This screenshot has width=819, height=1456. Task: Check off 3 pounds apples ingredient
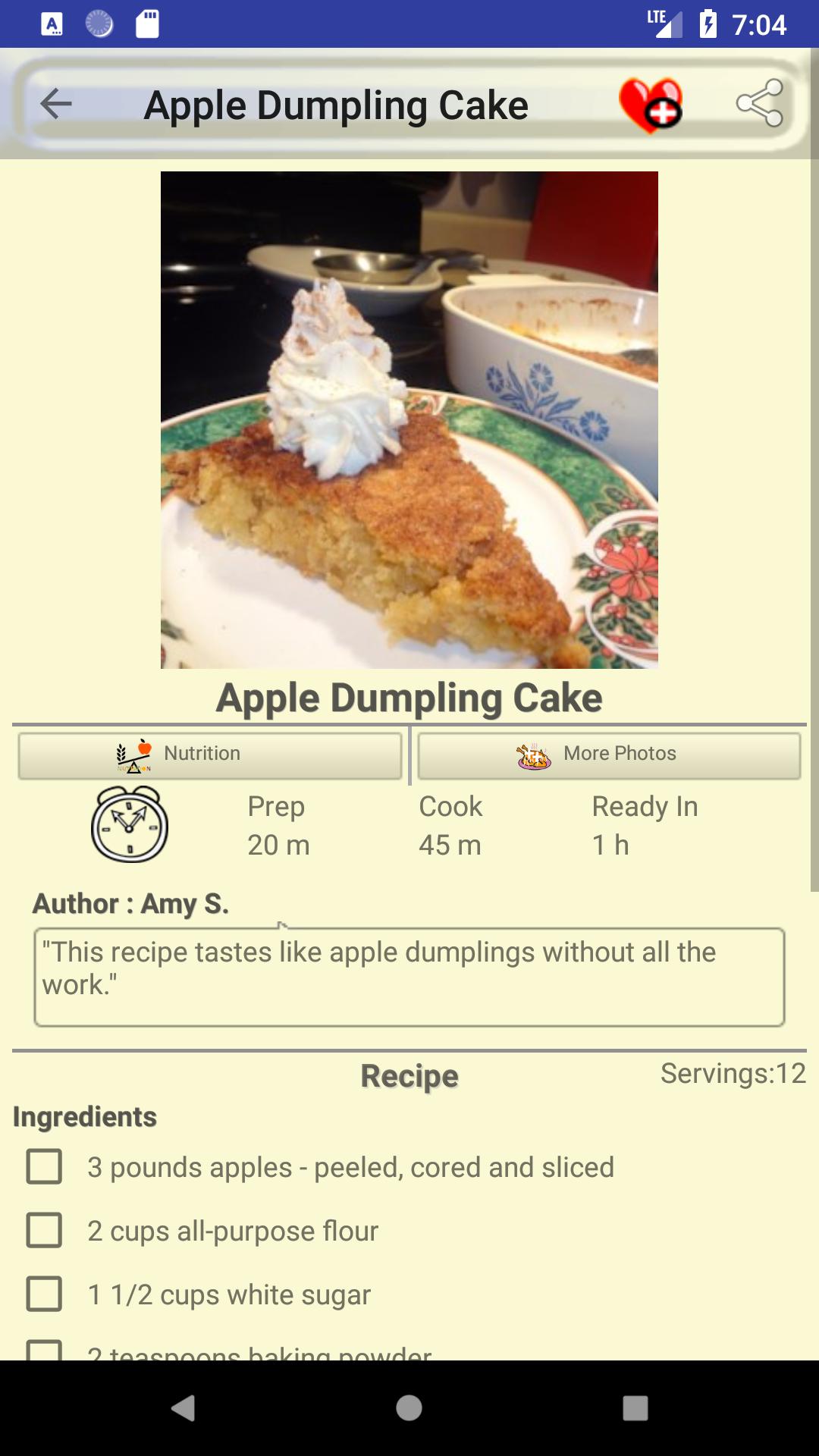tap(45, 1166)
